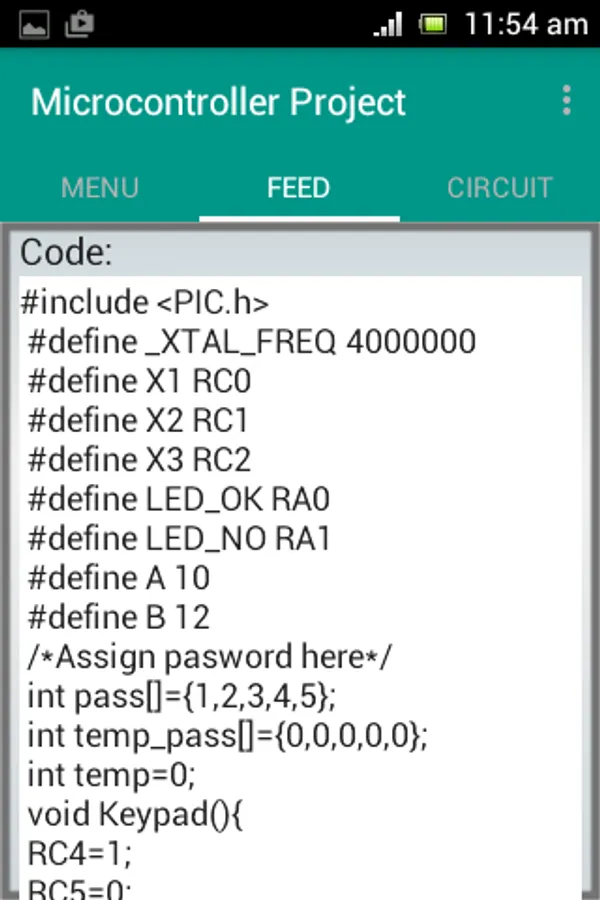Select the FEED tab
This screenshot has height=900, width=600.
click(299, 187)
